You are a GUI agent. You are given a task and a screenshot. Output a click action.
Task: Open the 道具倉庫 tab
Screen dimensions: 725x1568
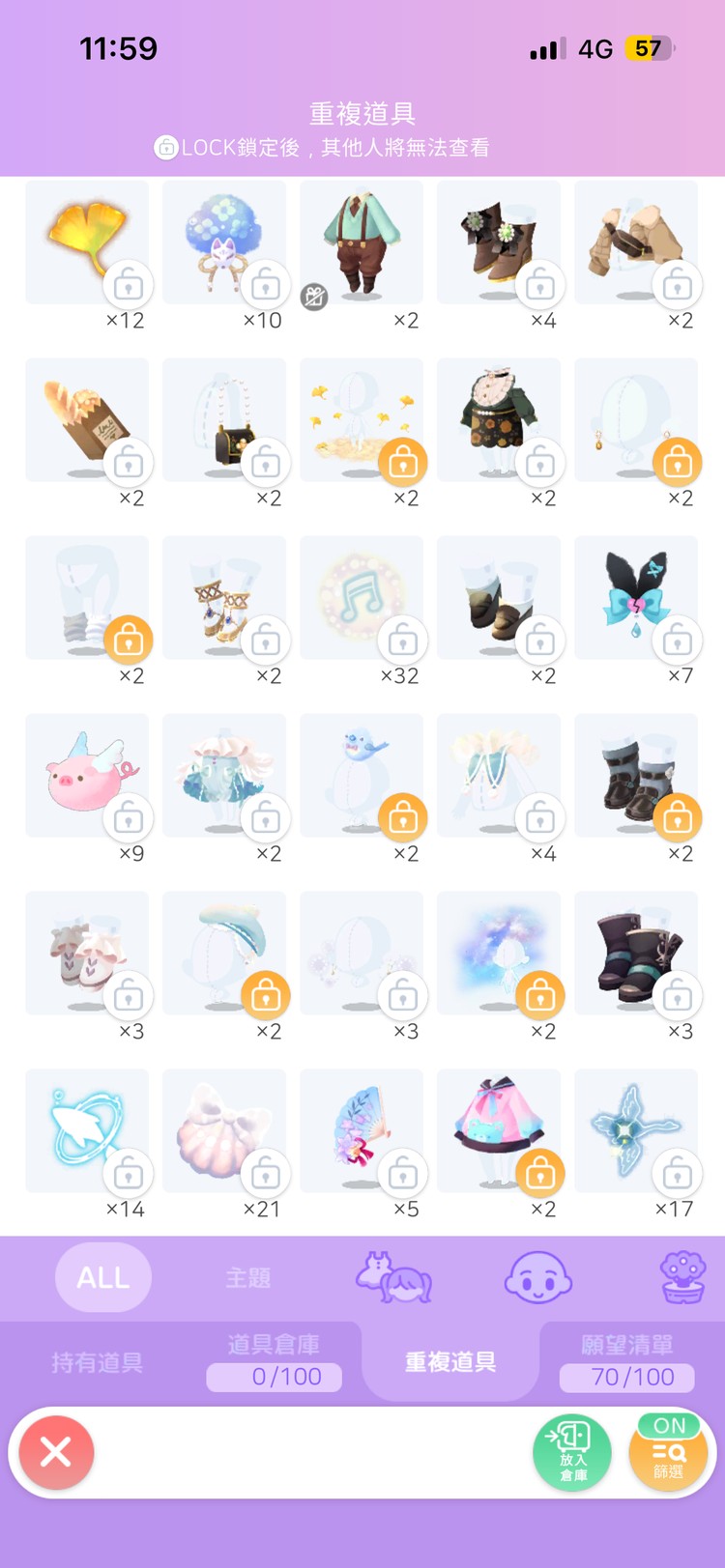[x=274, y=1360]
